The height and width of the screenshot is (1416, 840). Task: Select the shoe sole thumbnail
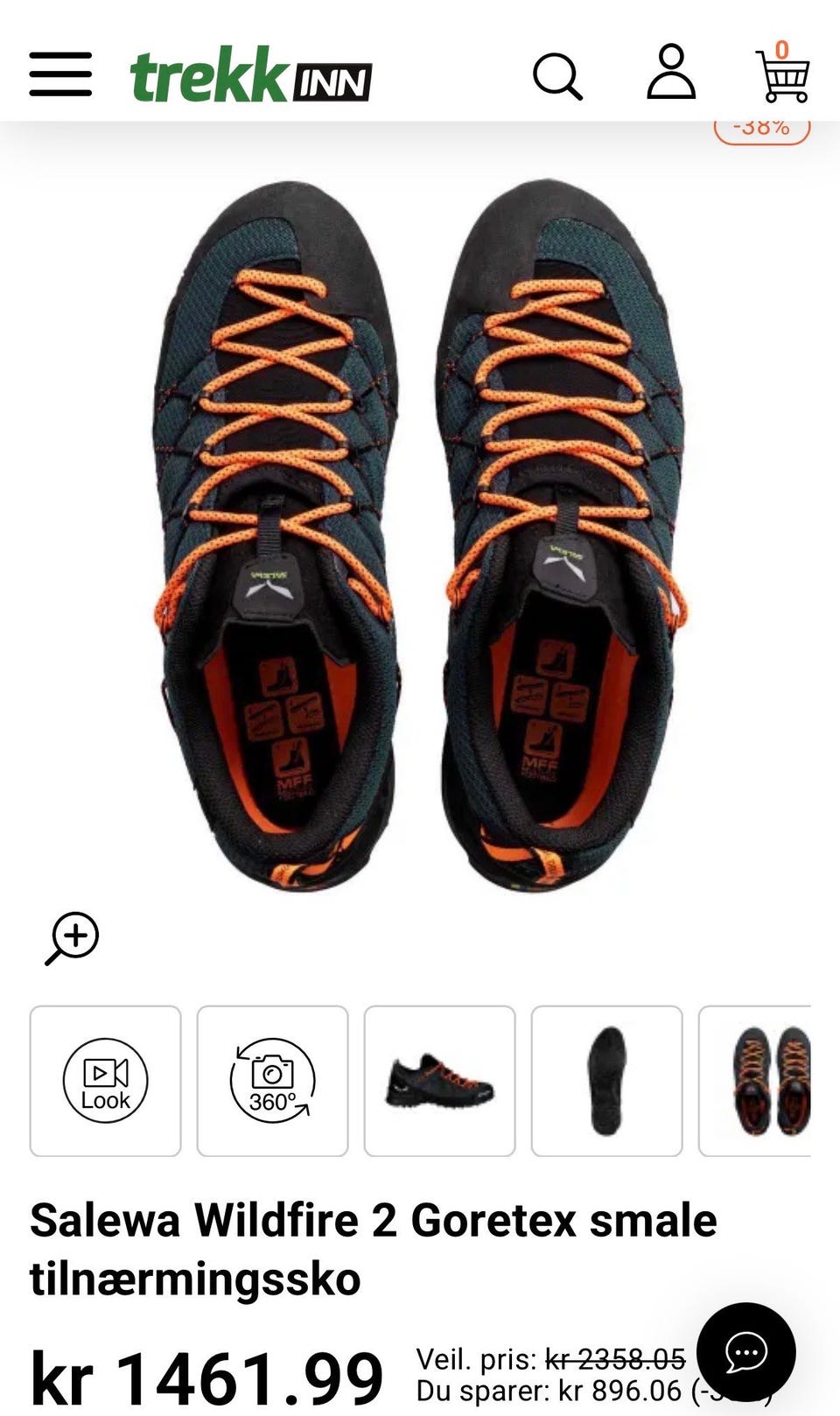[x=606, y=1081]
